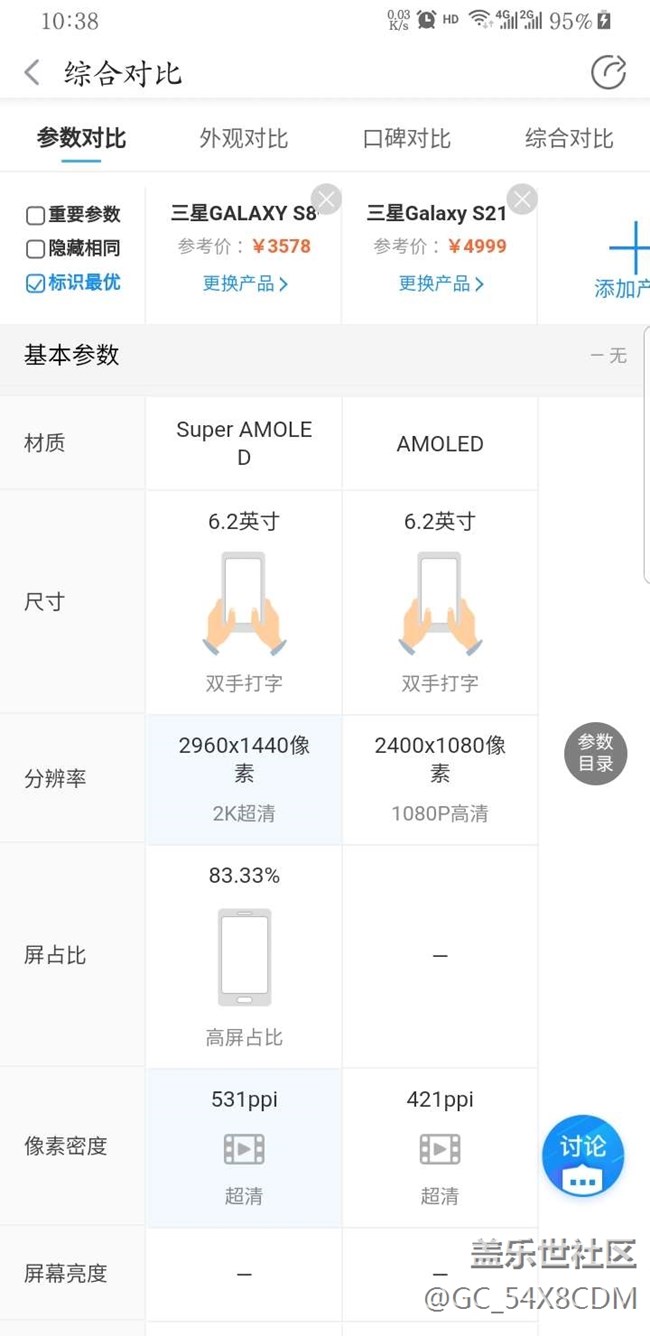
Task: Select the 综合对比 tab
Action: click(569, 139)
